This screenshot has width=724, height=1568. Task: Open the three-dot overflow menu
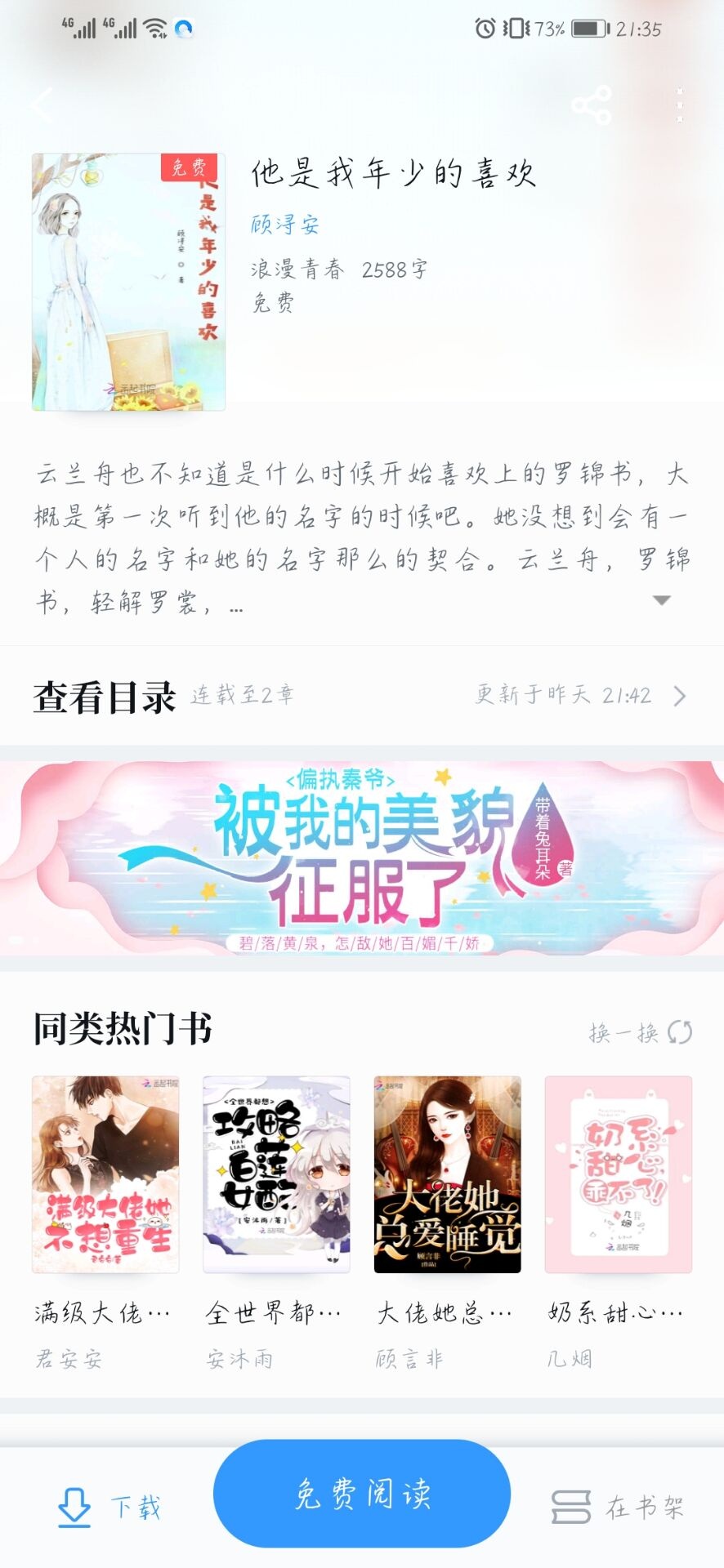(679, 105)
